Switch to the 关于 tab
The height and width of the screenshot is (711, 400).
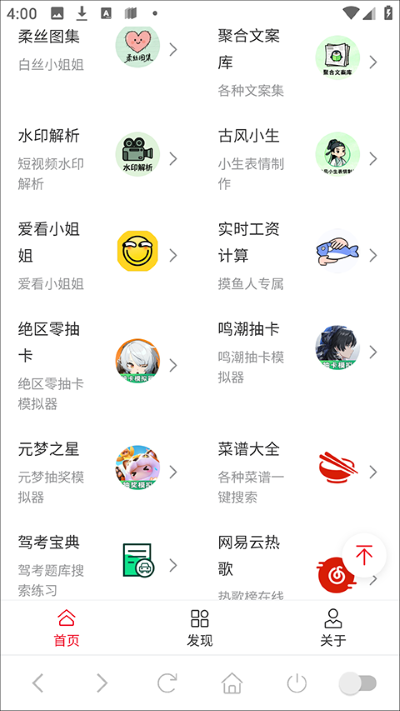(333, 628)
